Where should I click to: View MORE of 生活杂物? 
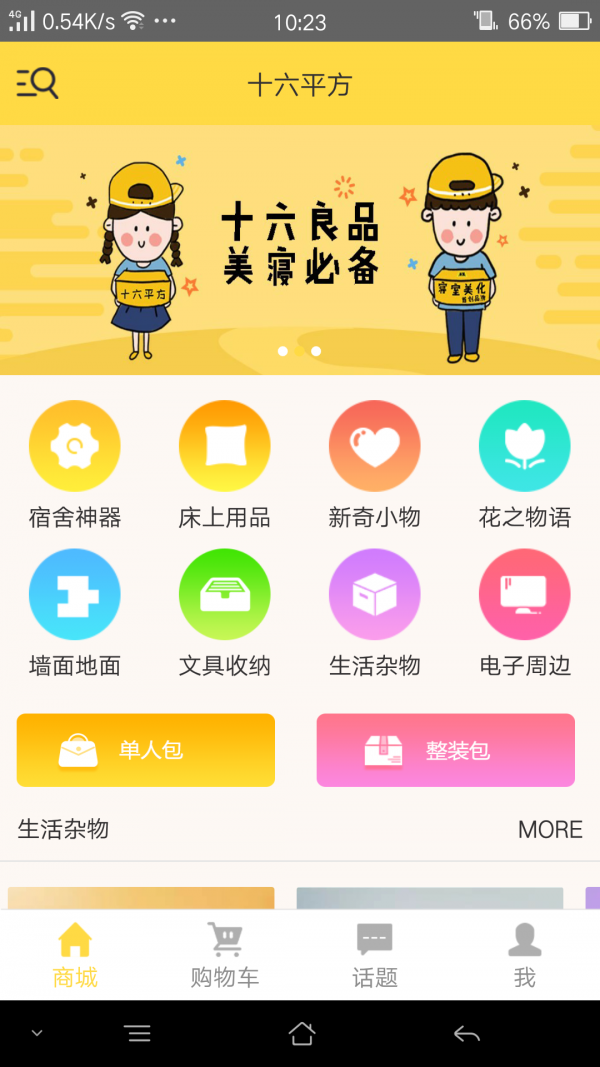click(x=550, y=829)
